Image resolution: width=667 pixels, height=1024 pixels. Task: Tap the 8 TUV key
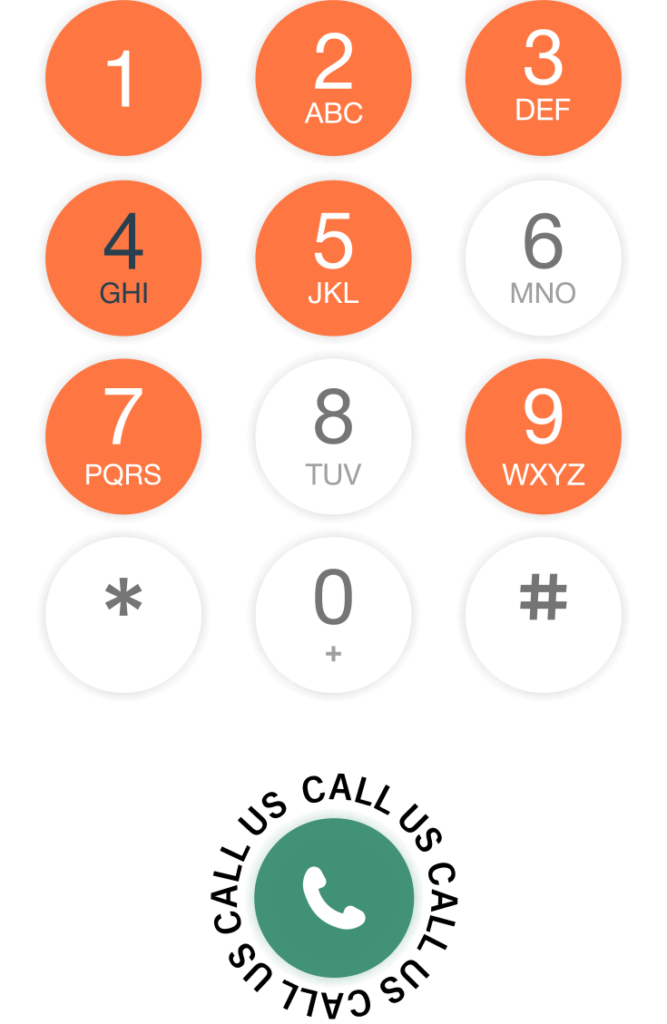pyautogui.click(x=333, y=436)
